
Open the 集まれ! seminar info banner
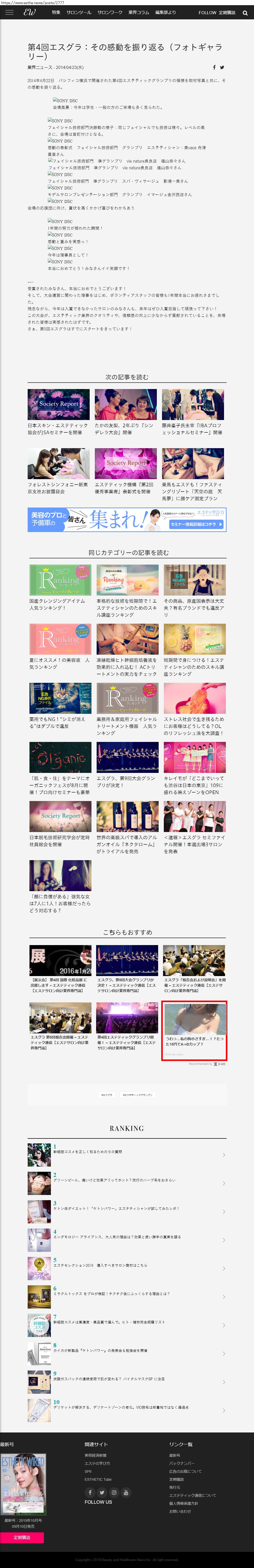(x=127, y=520)
